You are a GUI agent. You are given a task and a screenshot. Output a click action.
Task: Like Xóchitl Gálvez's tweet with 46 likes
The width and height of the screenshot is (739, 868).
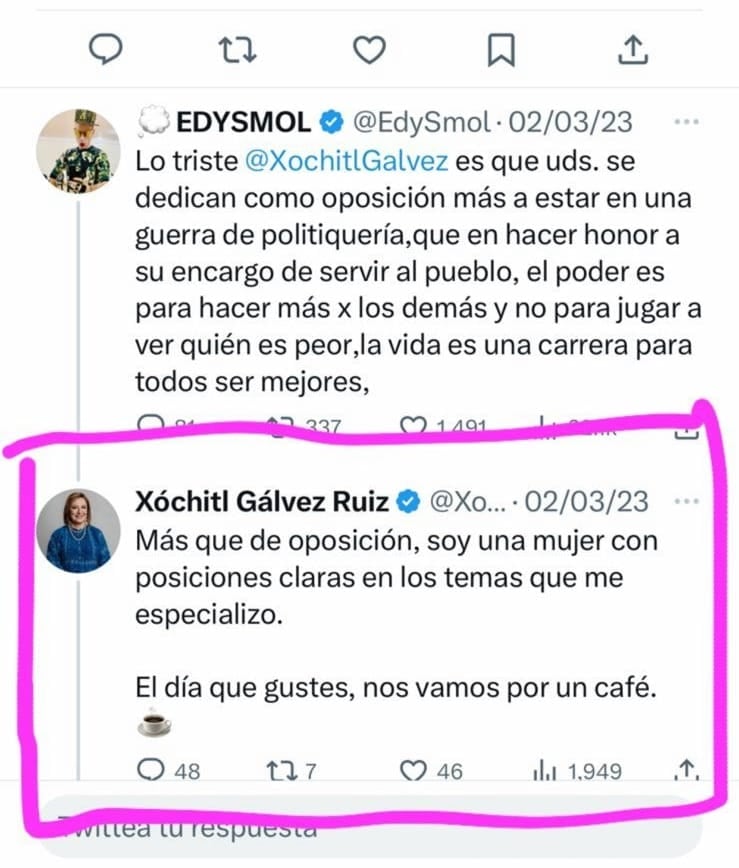tap(414, 771)
